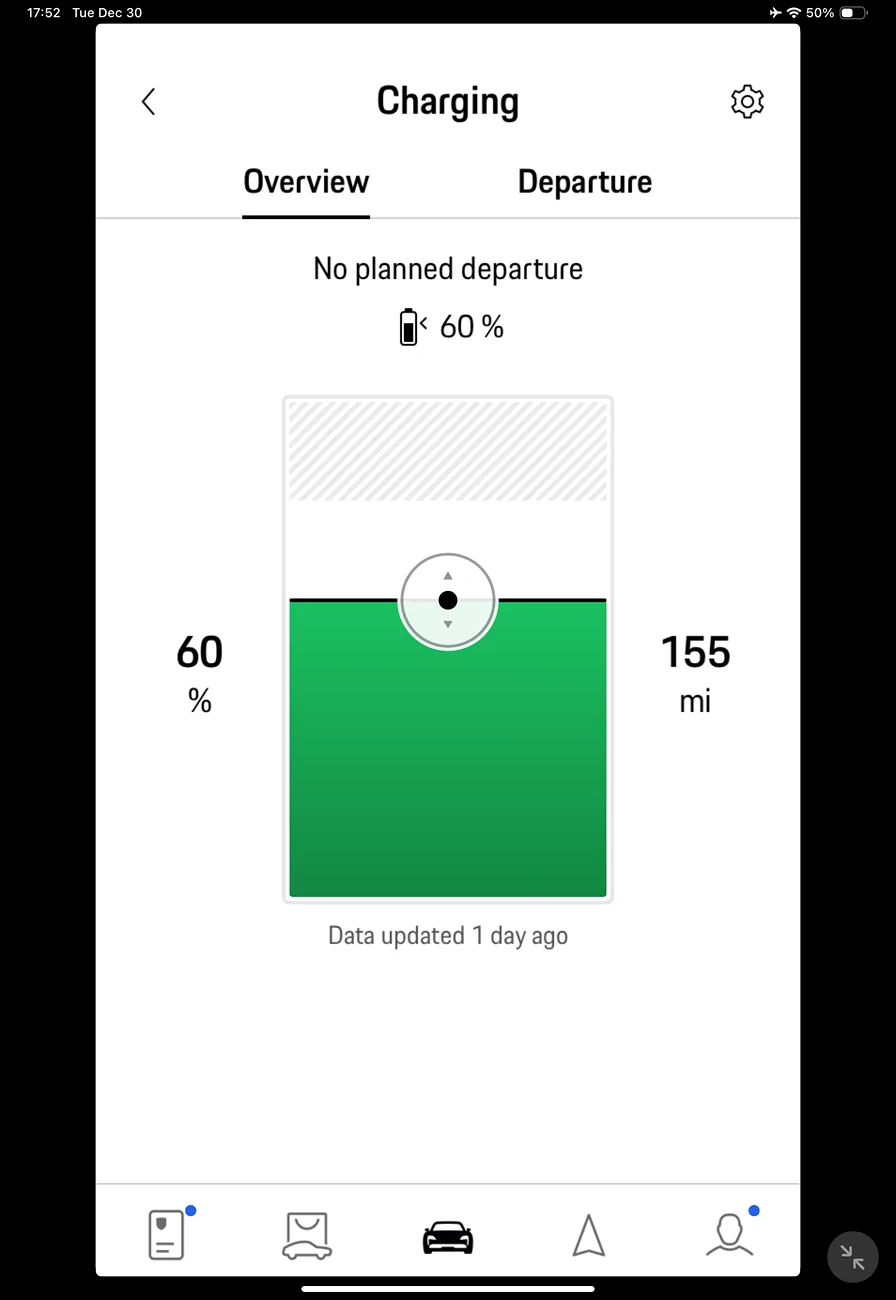896x1300 pixels.
Task: Go back from the Charging screen
Action: click(x=149, y=101)
